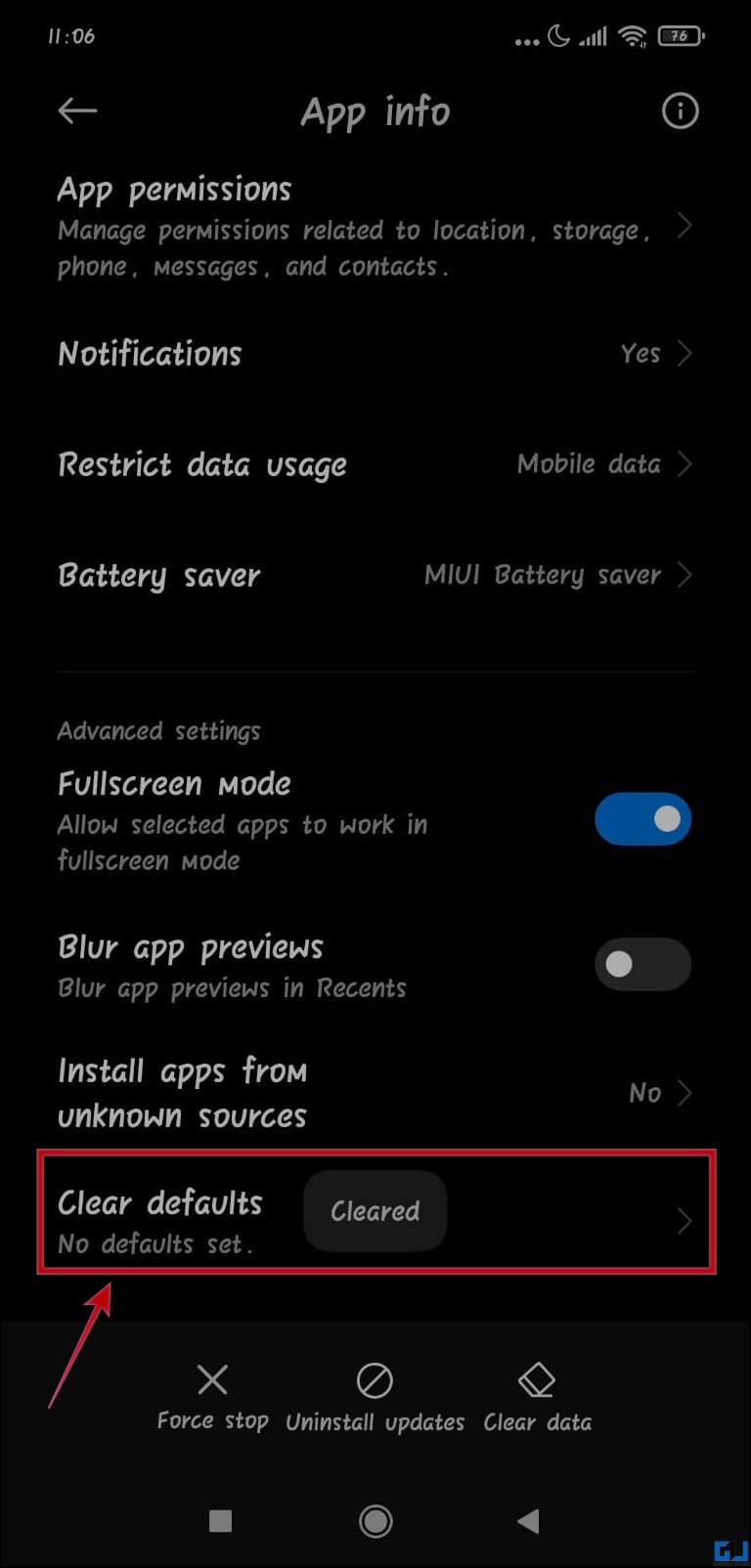Open recent apps with the square nav button
Screen dimensions: 751x1568
220,1521
